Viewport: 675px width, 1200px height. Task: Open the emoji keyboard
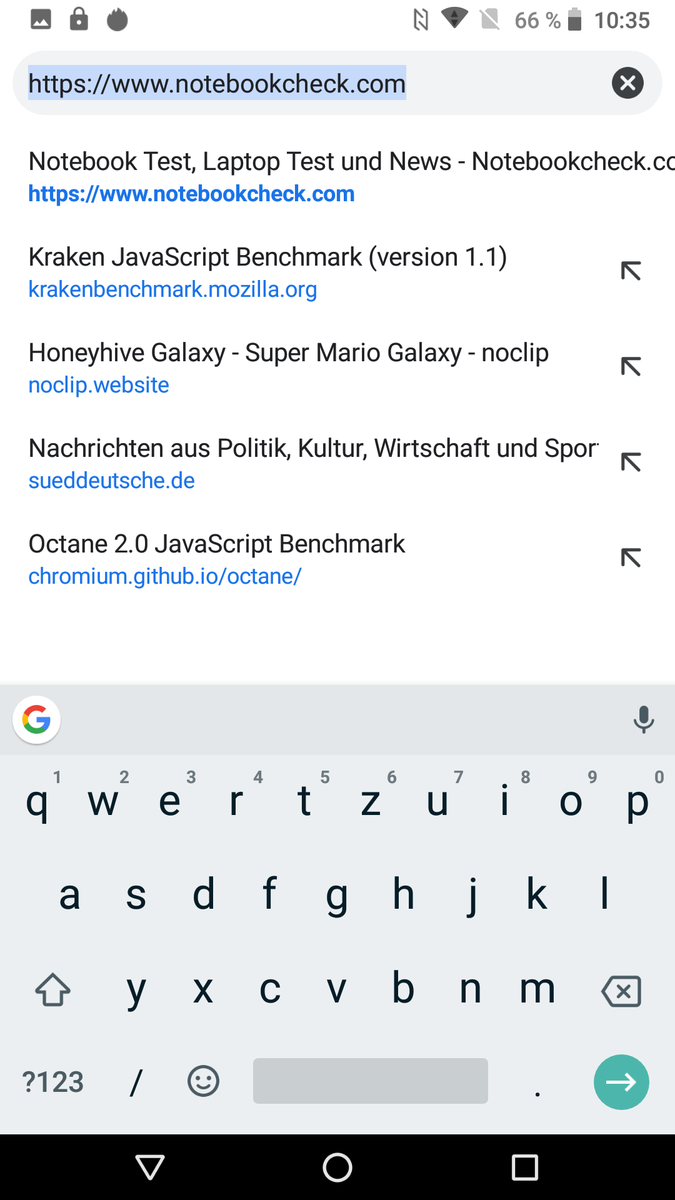[203, 1081]
